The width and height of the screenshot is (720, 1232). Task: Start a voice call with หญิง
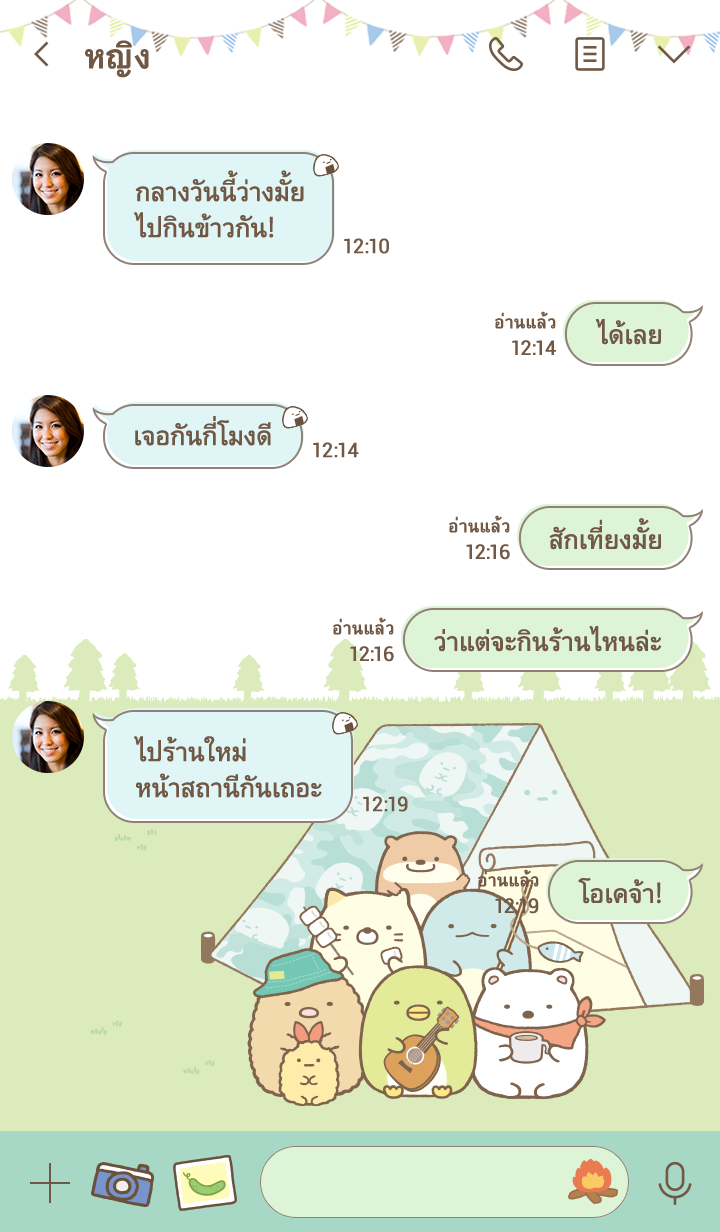tap(506, 54)
